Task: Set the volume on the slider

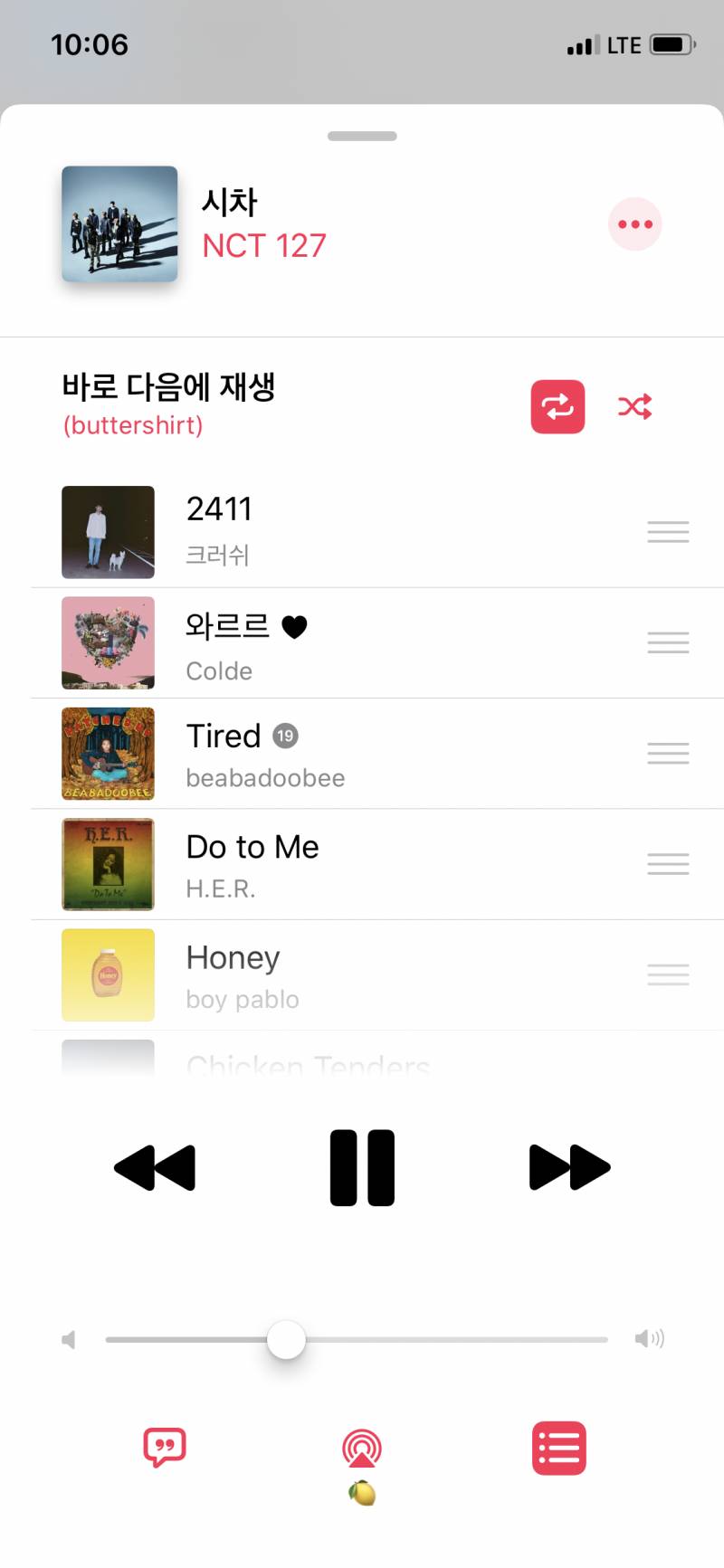Action: click(286, 1339)
